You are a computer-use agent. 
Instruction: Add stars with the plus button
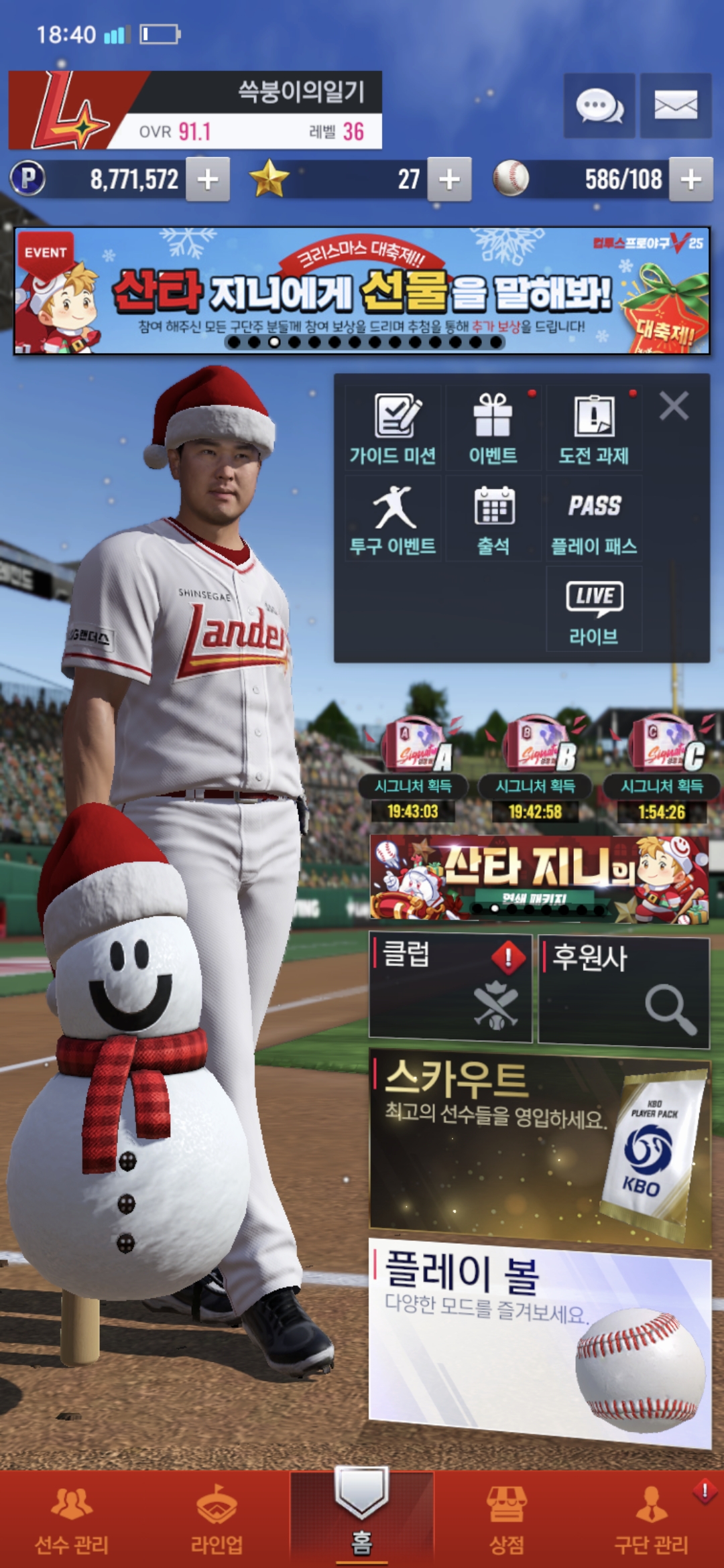coord(449,180)
